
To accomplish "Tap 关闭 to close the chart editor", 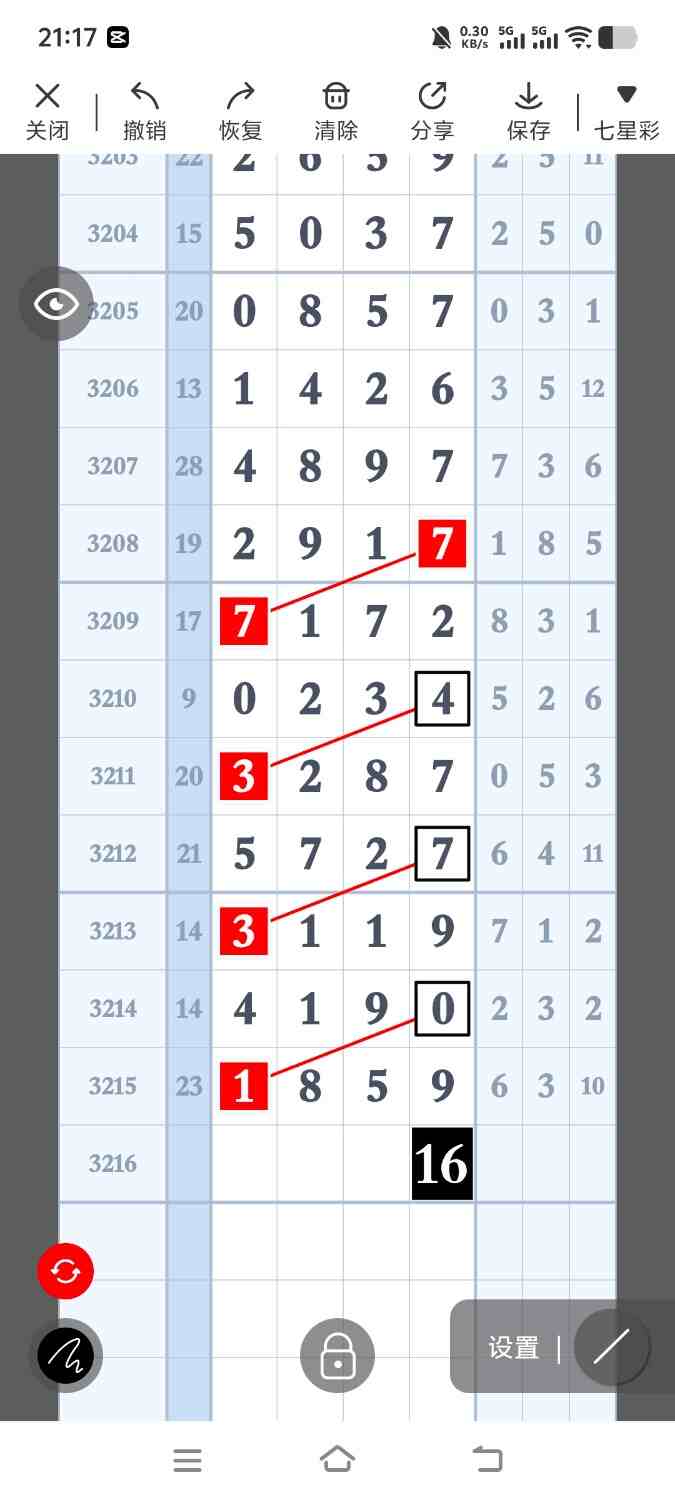I will pyautogui.click(x=47, y=111).
